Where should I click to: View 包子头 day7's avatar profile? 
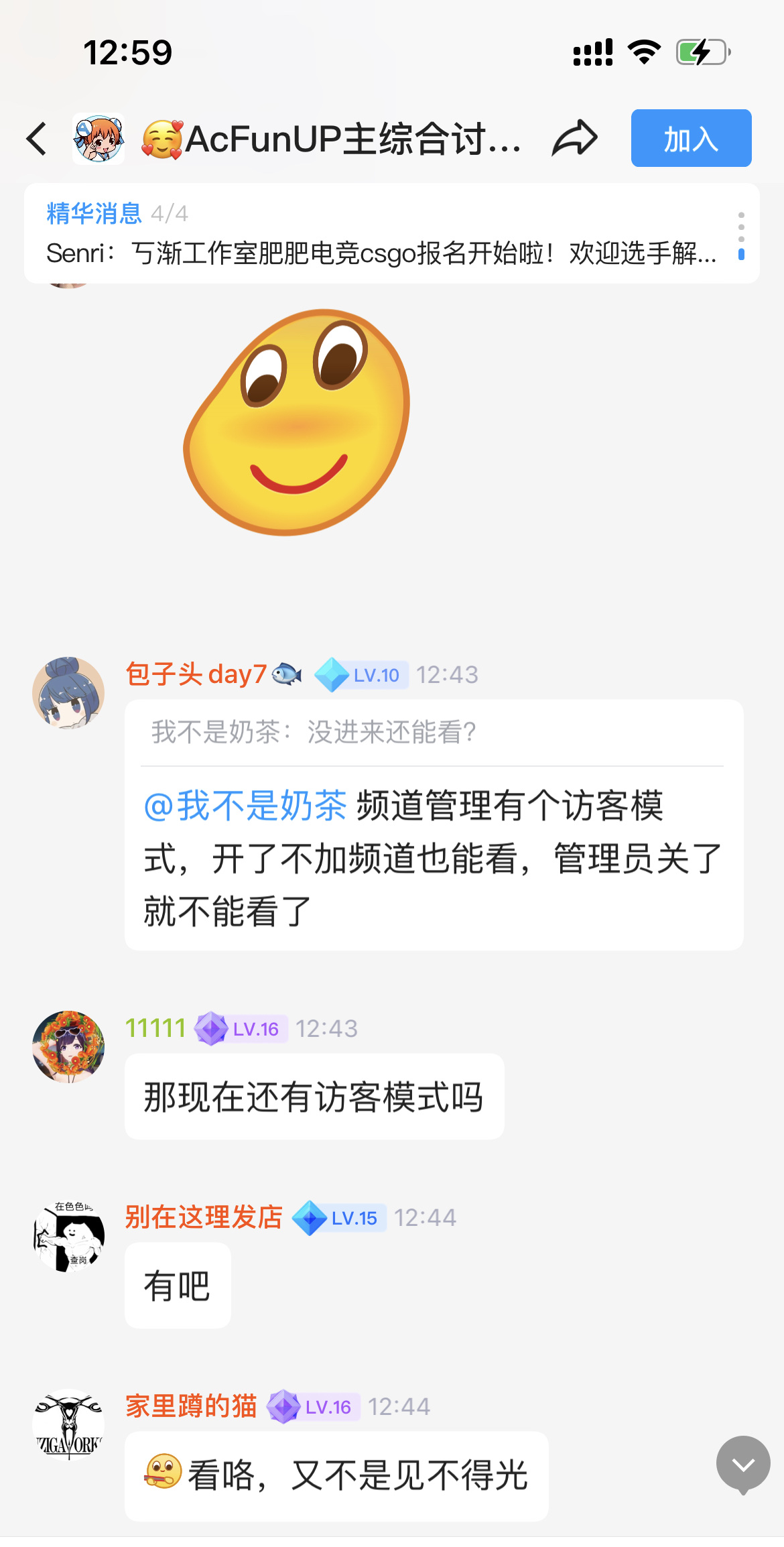click(x=68, y=692)
